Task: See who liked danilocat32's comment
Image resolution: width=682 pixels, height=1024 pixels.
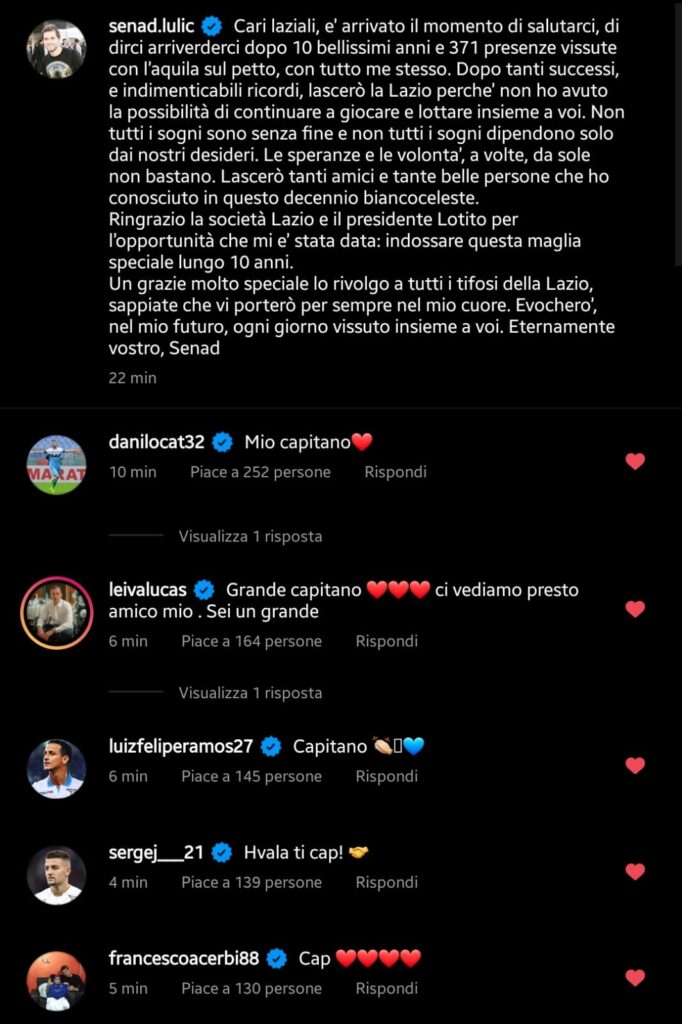Action: (260, 472)
